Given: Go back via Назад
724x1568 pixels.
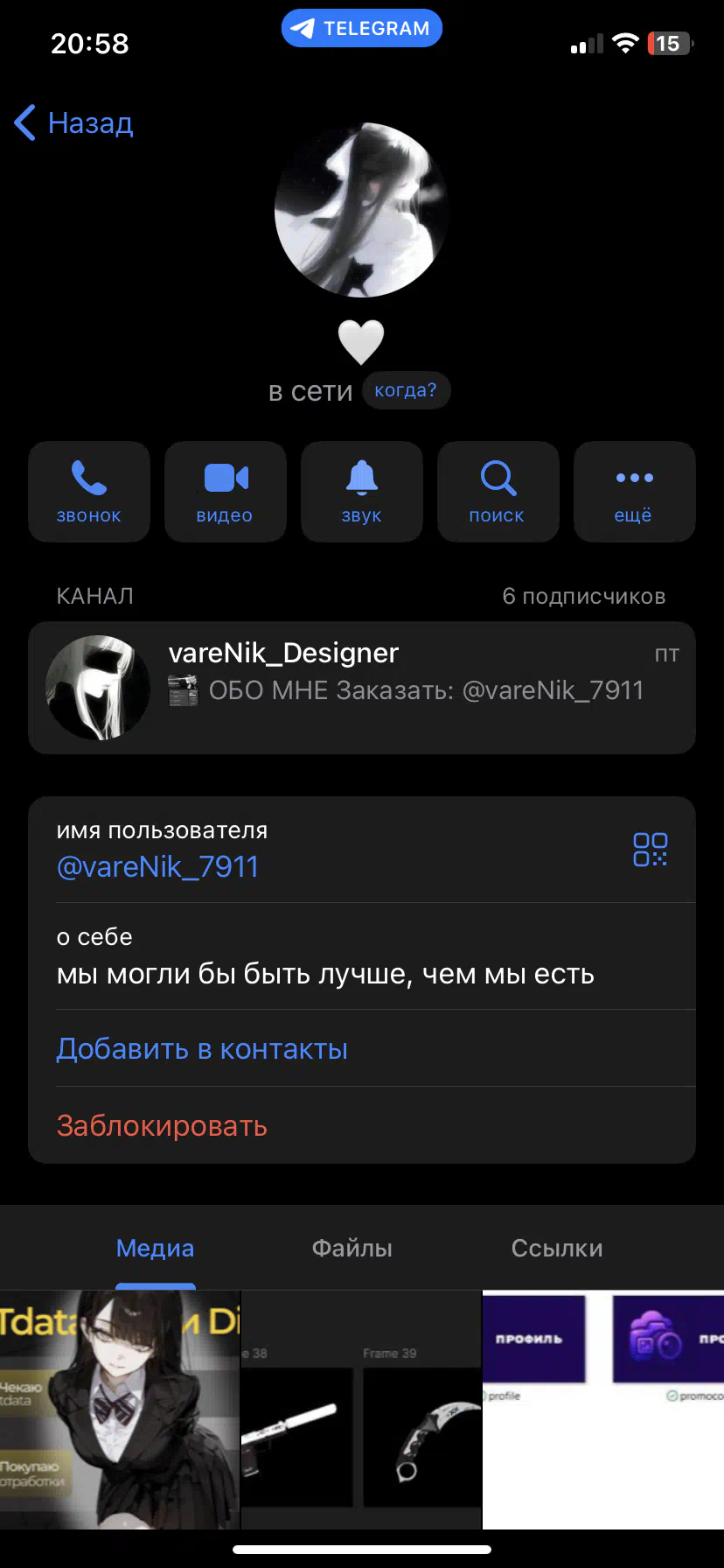Looking at the screenshot, I should pos(74,122).
